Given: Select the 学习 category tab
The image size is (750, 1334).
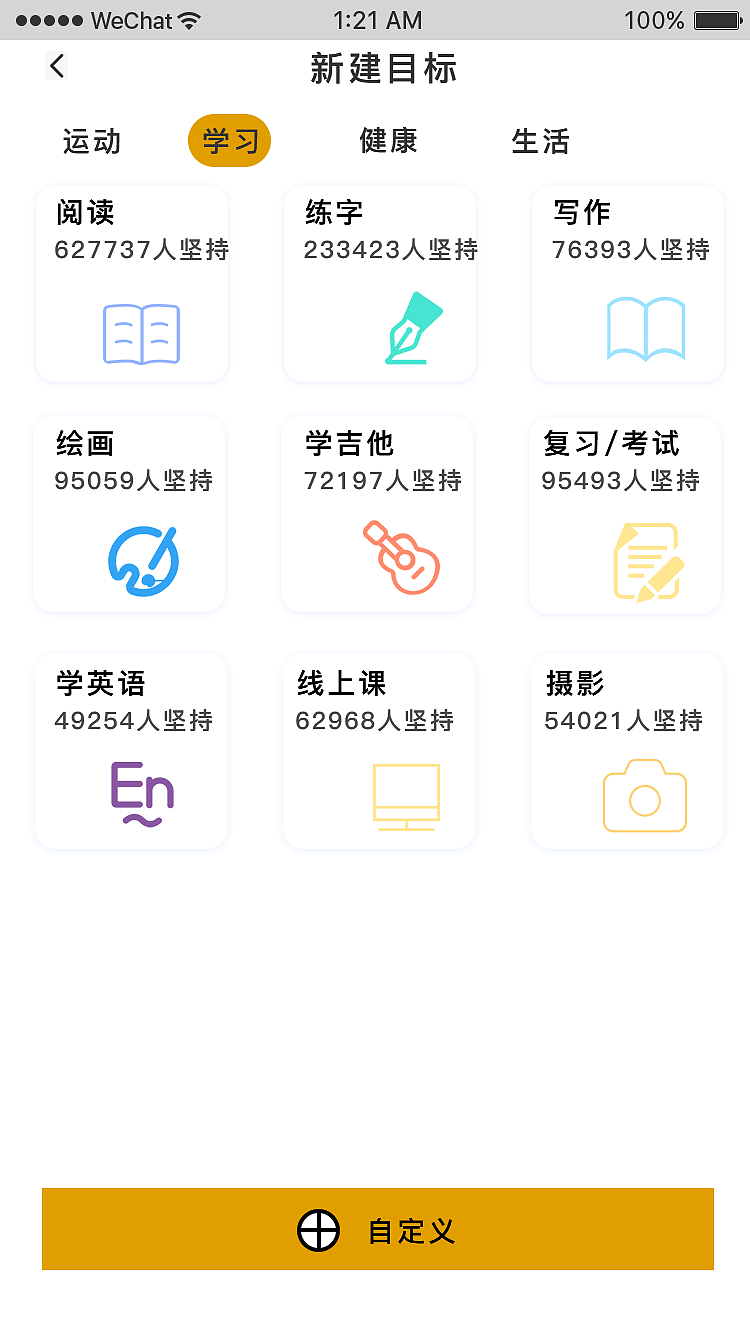Looking at the screenshot, I should pos(229,140).
